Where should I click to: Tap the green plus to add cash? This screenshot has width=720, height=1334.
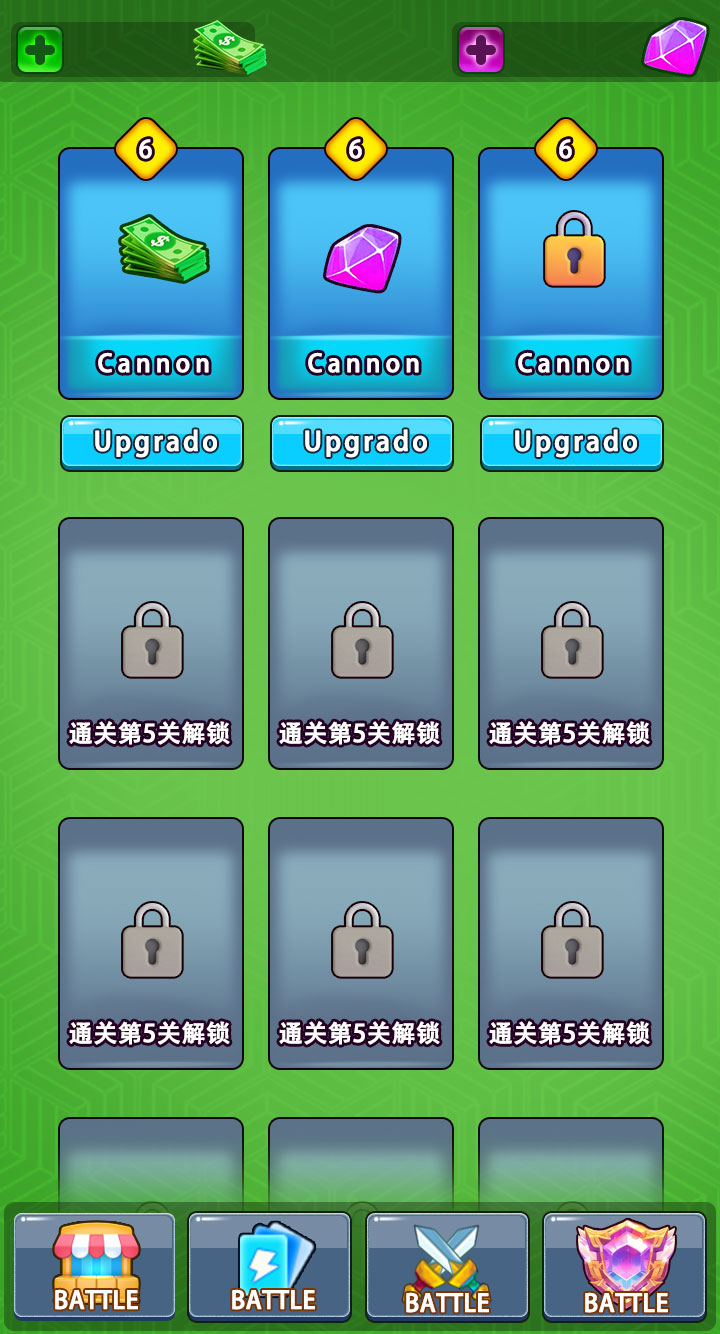(40, 50)
